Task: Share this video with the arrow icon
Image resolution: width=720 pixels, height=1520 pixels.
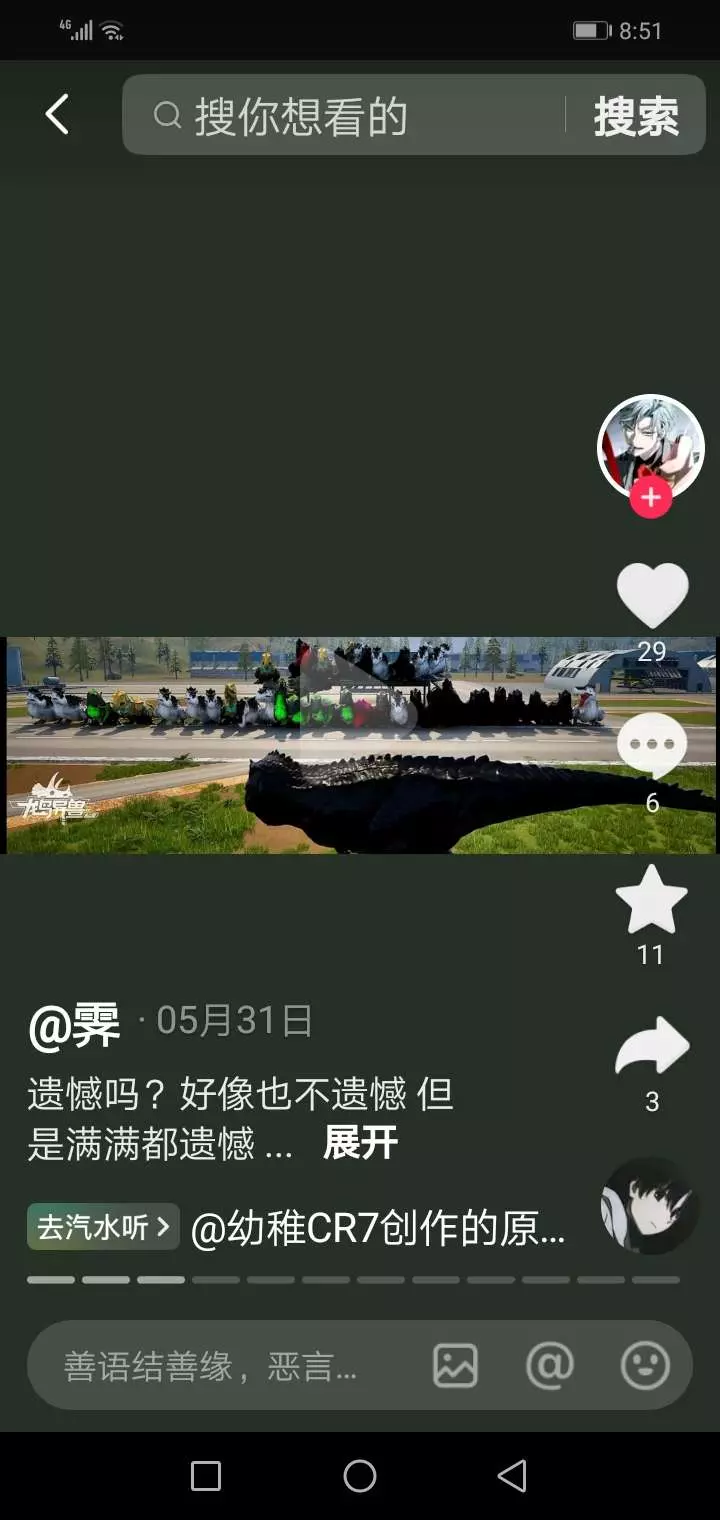Action: pyautogui.click(x=652, y=1046)
